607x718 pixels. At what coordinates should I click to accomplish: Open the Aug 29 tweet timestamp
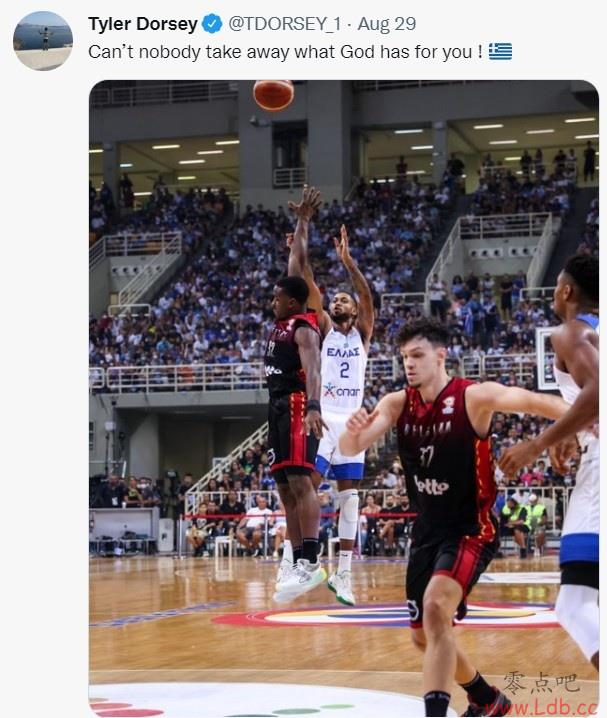click(x=387, y=23)
